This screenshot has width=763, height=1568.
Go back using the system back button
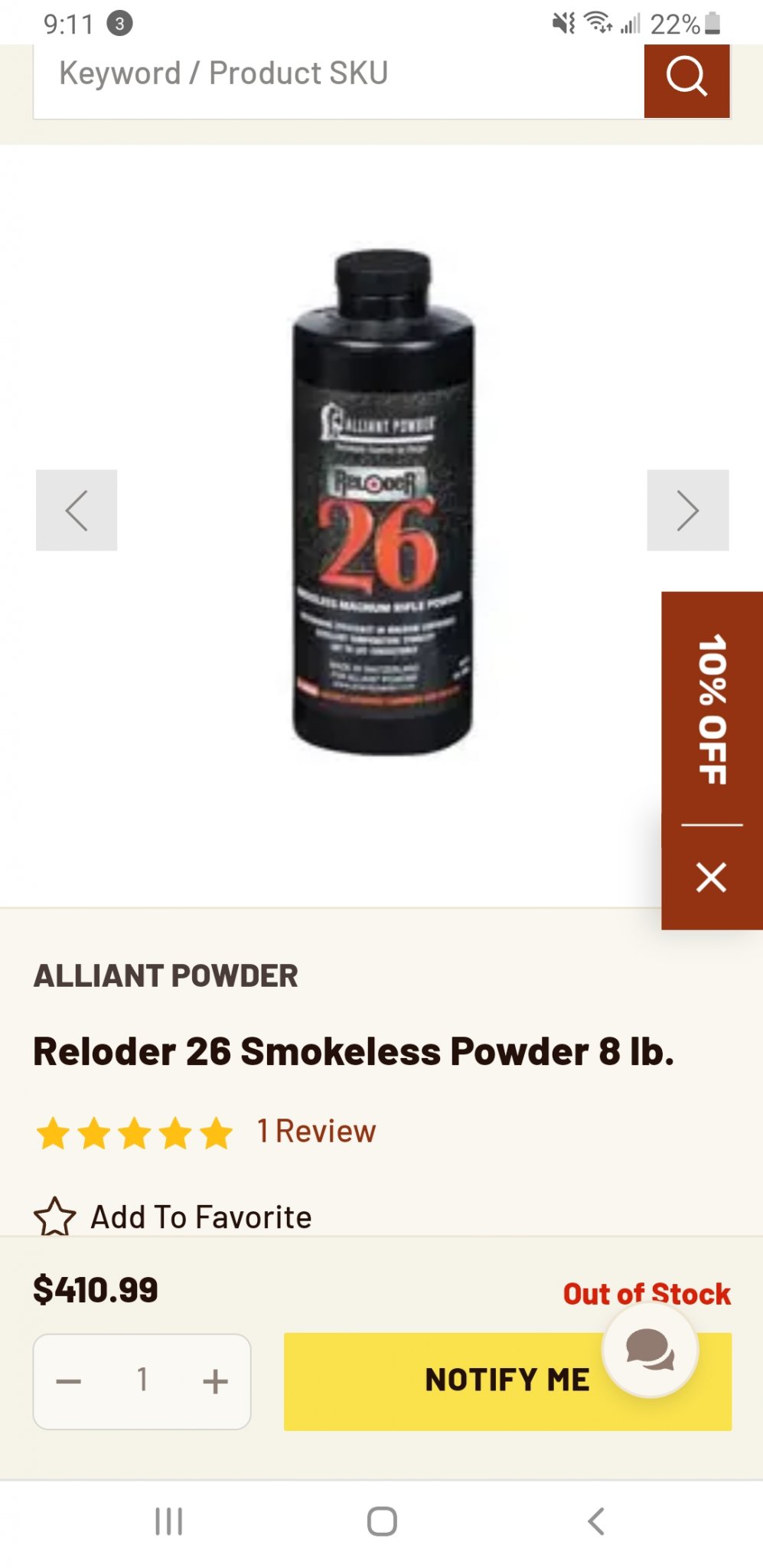[x=595, y=1521]
